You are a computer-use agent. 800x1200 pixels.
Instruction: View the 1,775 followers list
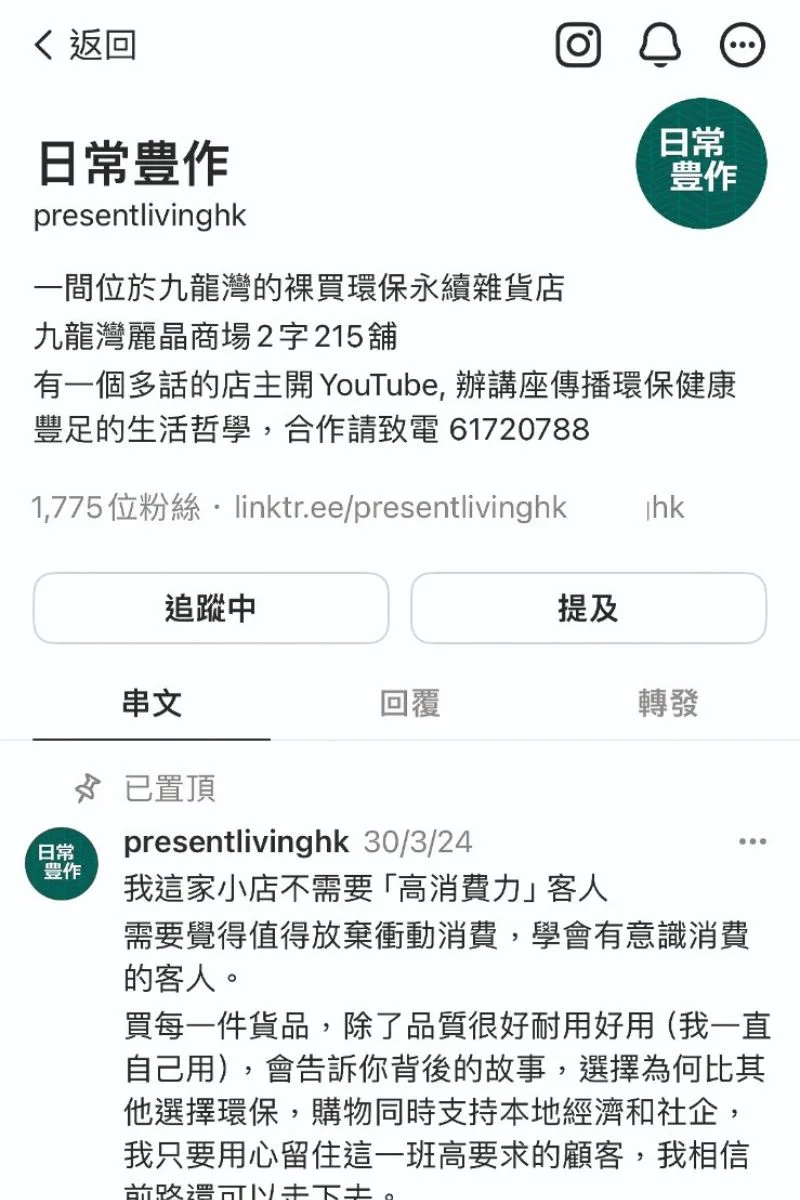pos(116,508)
